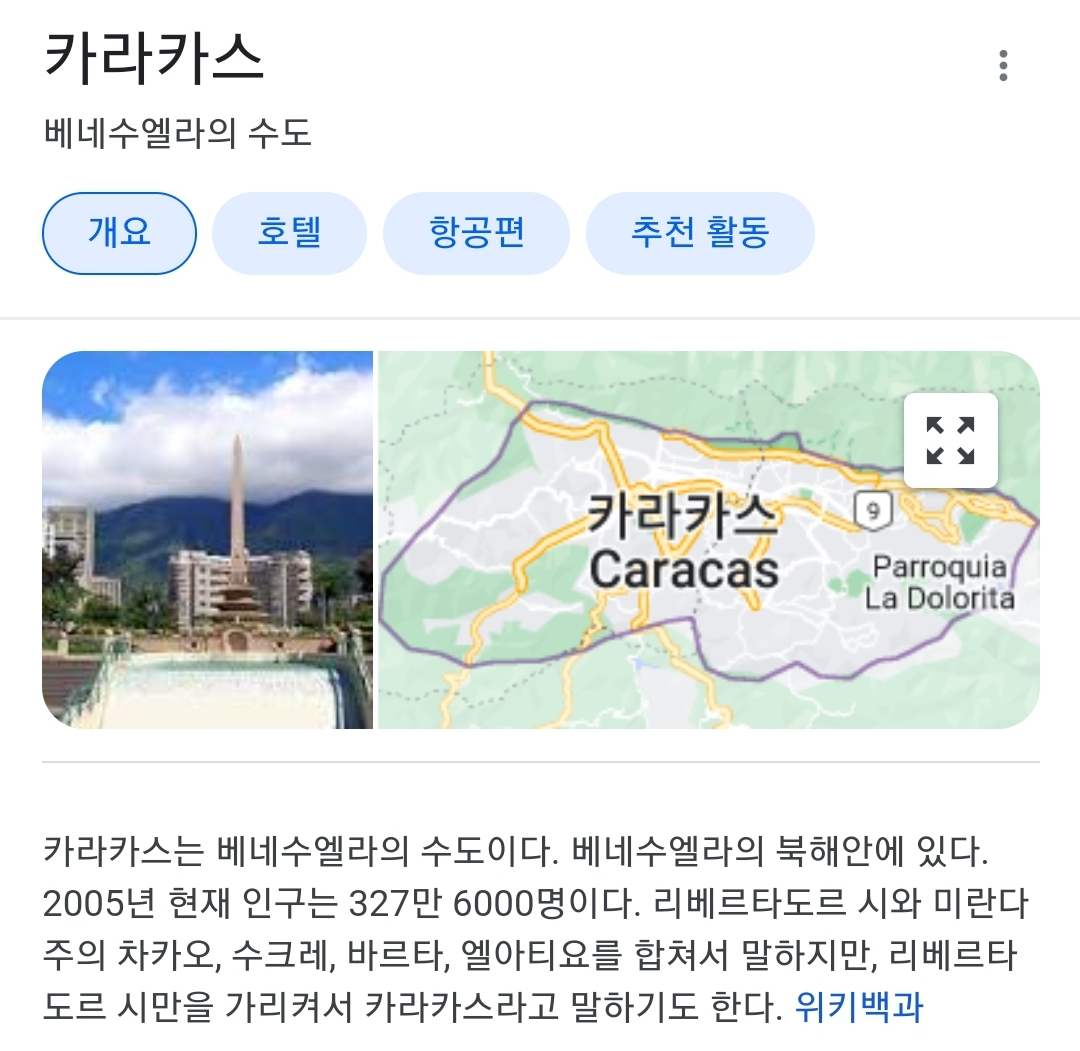Open the three-dot overflow menu
Screen dimensions: 1080x1051
tap(1003, 66)
